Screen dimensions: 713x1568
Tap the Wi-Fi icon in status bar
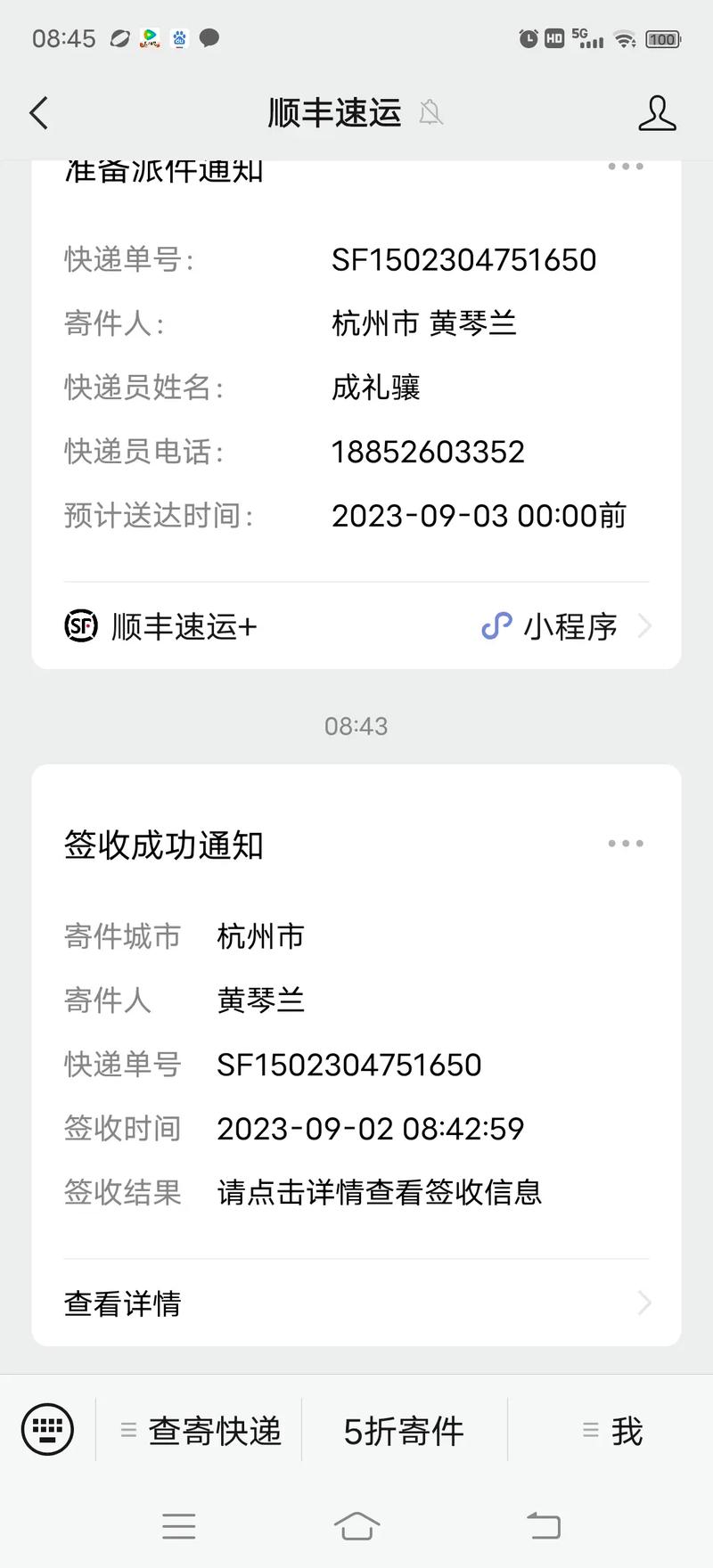[624, 38]
